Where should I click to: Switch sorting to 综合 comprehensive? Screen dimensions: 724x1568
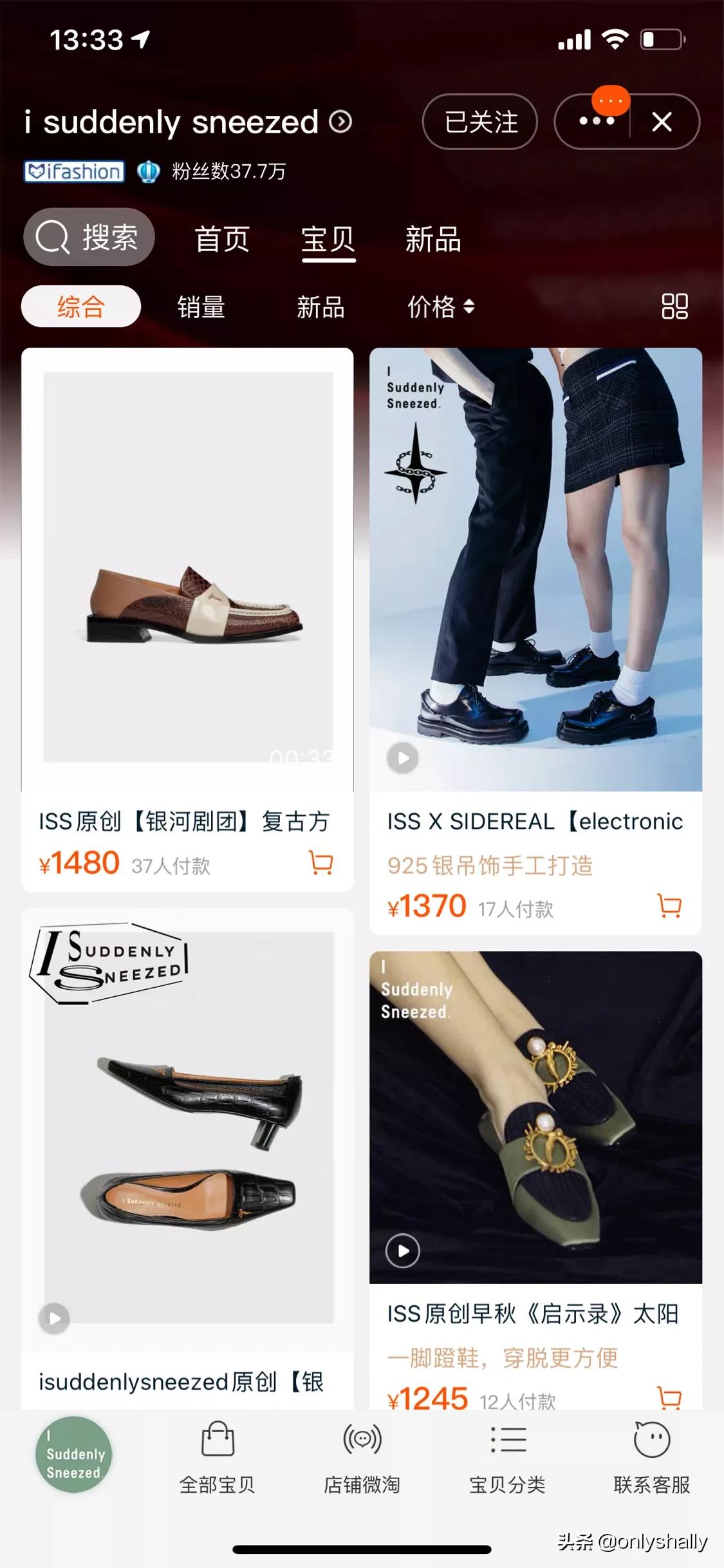point(81,307)
